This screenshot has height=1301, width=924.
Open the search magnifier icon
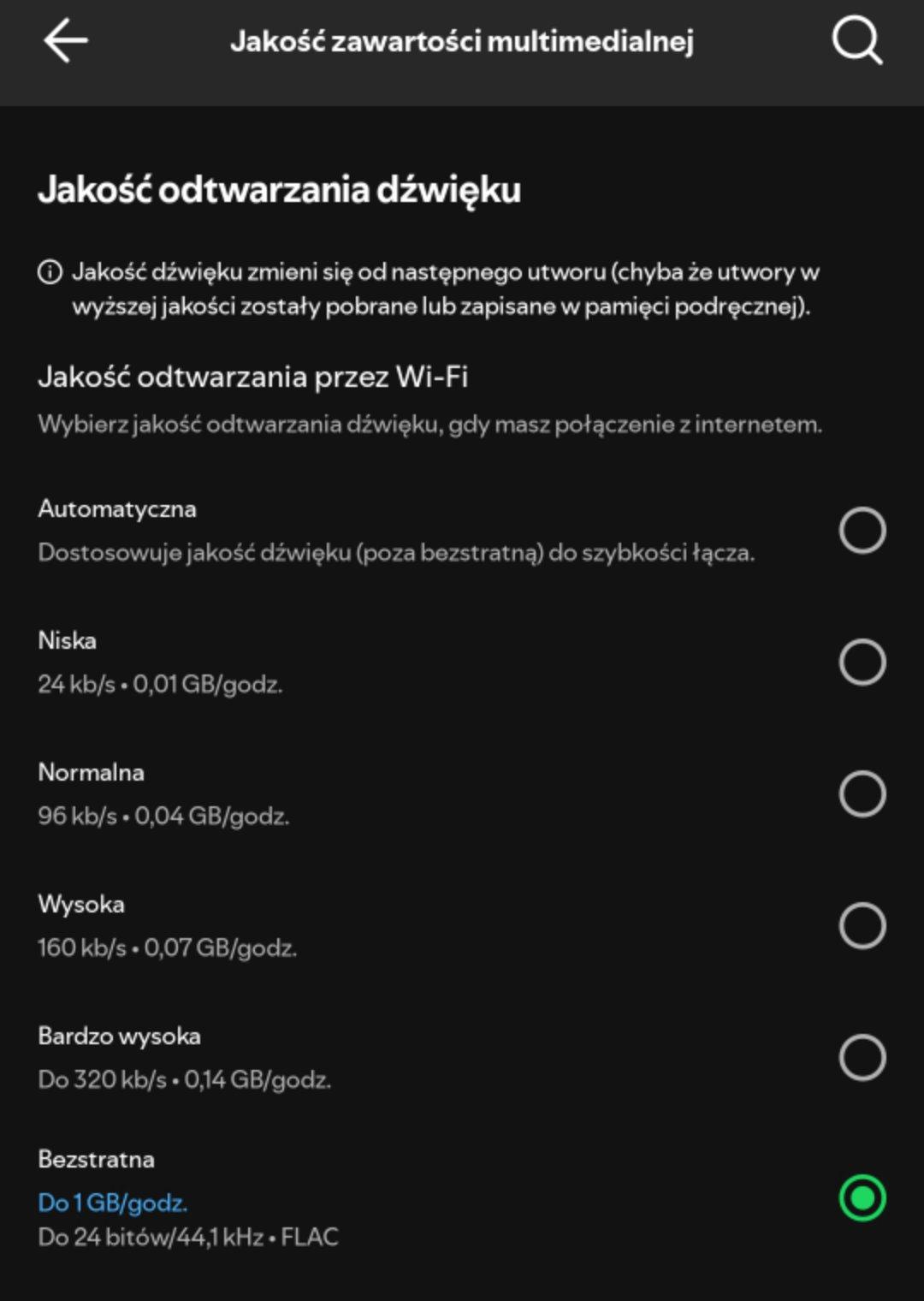pos(856,41)
